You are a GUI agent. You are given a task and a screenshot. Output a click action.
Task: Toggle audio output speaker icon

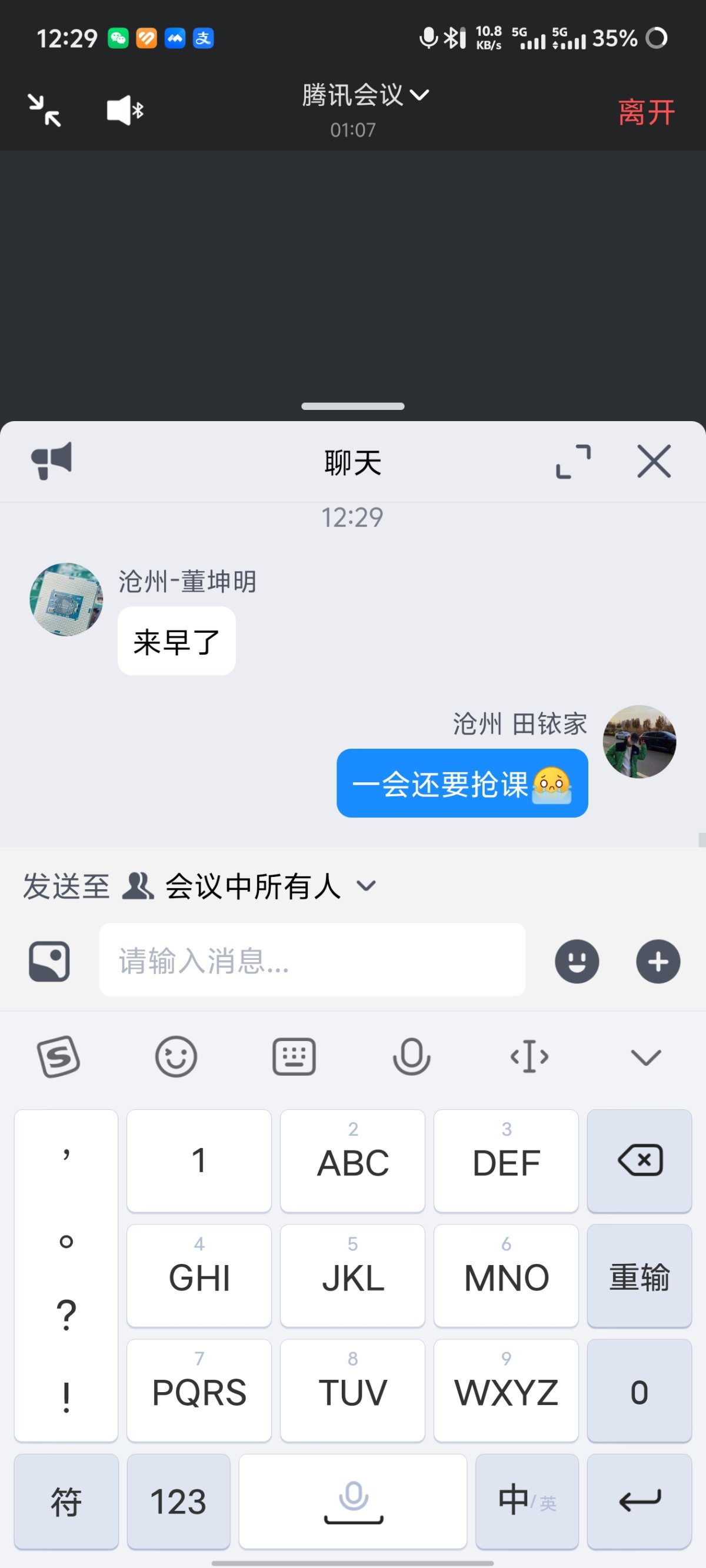124,109
